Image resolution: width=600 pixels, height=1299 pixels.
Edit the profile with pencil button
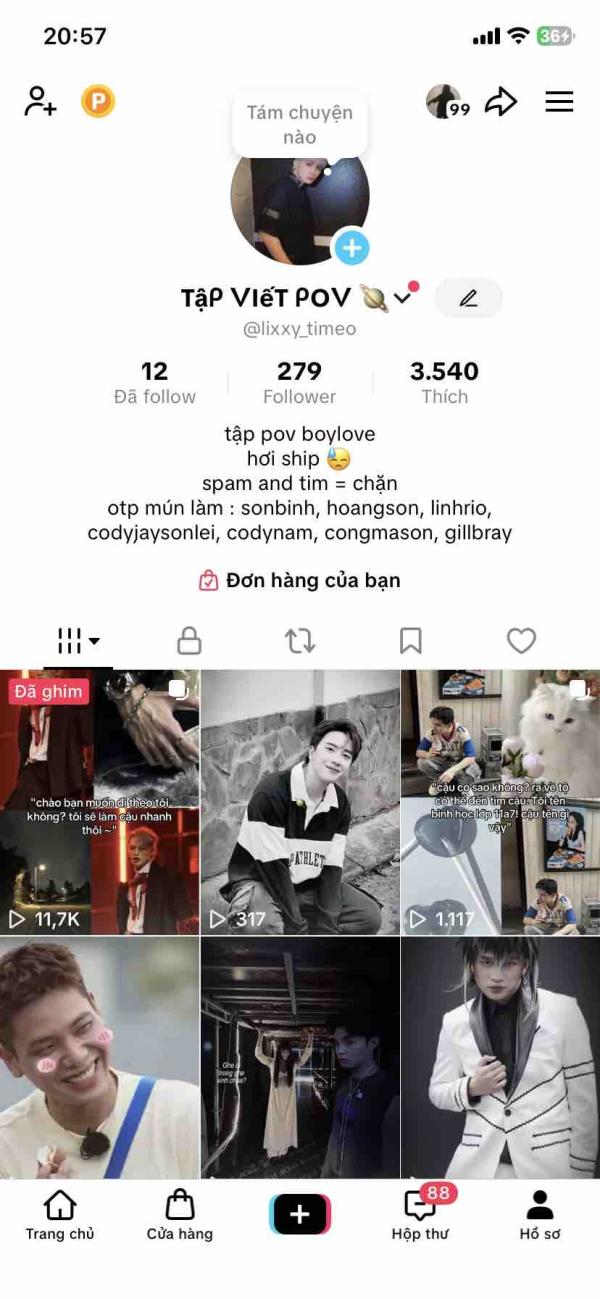pos(468,298)
